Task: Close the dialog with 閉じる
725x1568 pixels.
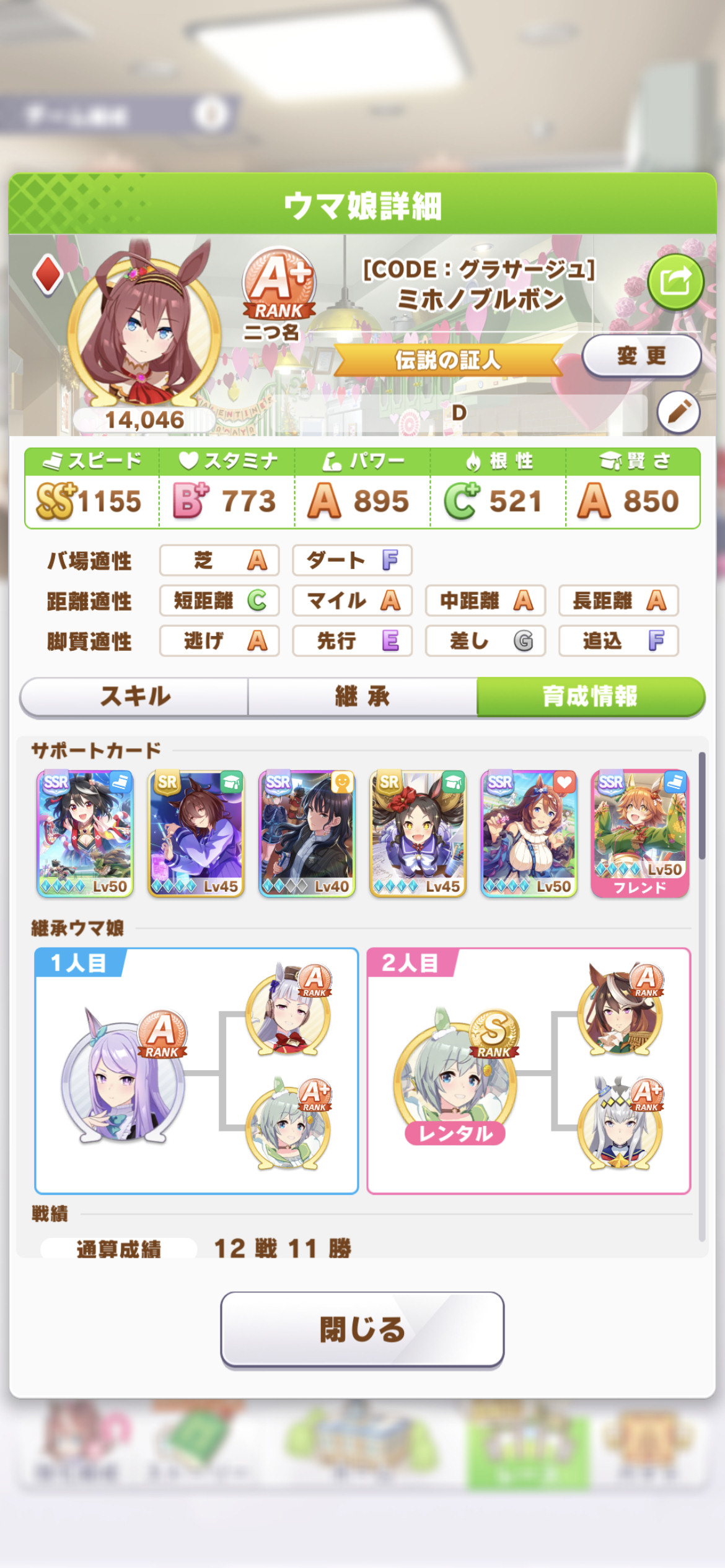Action: coord(362,1329)
